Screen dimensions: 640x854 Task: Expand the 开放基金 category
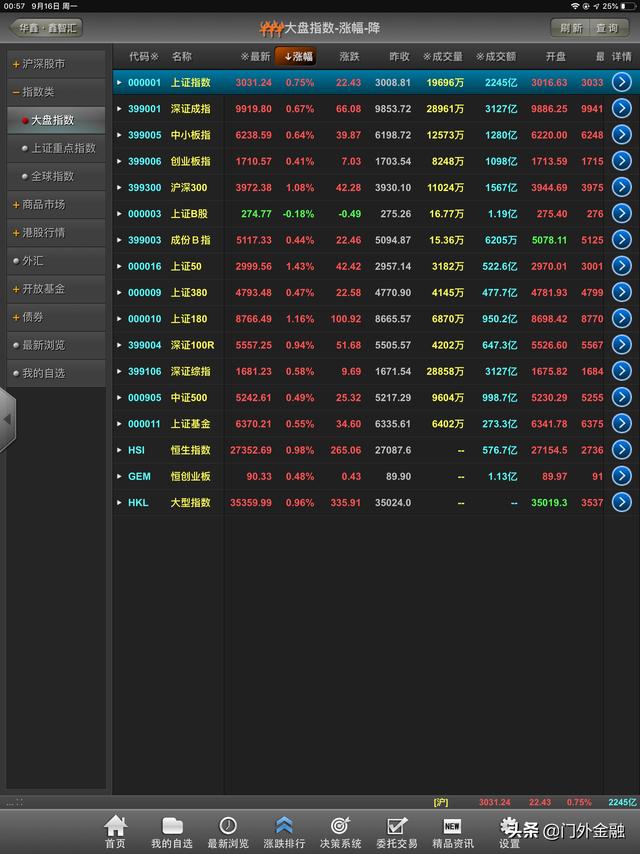52,288
